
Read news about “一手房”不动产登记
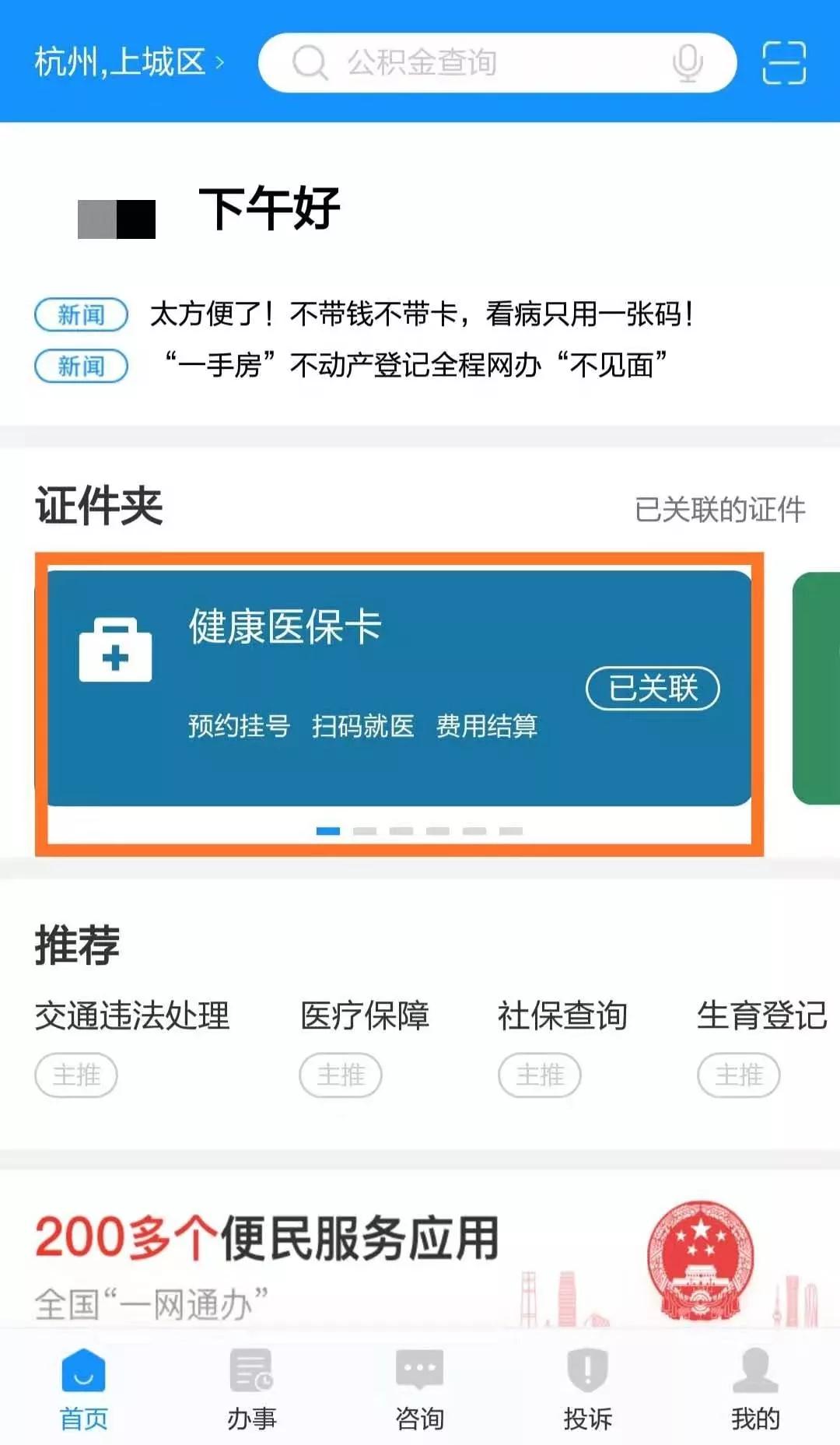[416, 365]
